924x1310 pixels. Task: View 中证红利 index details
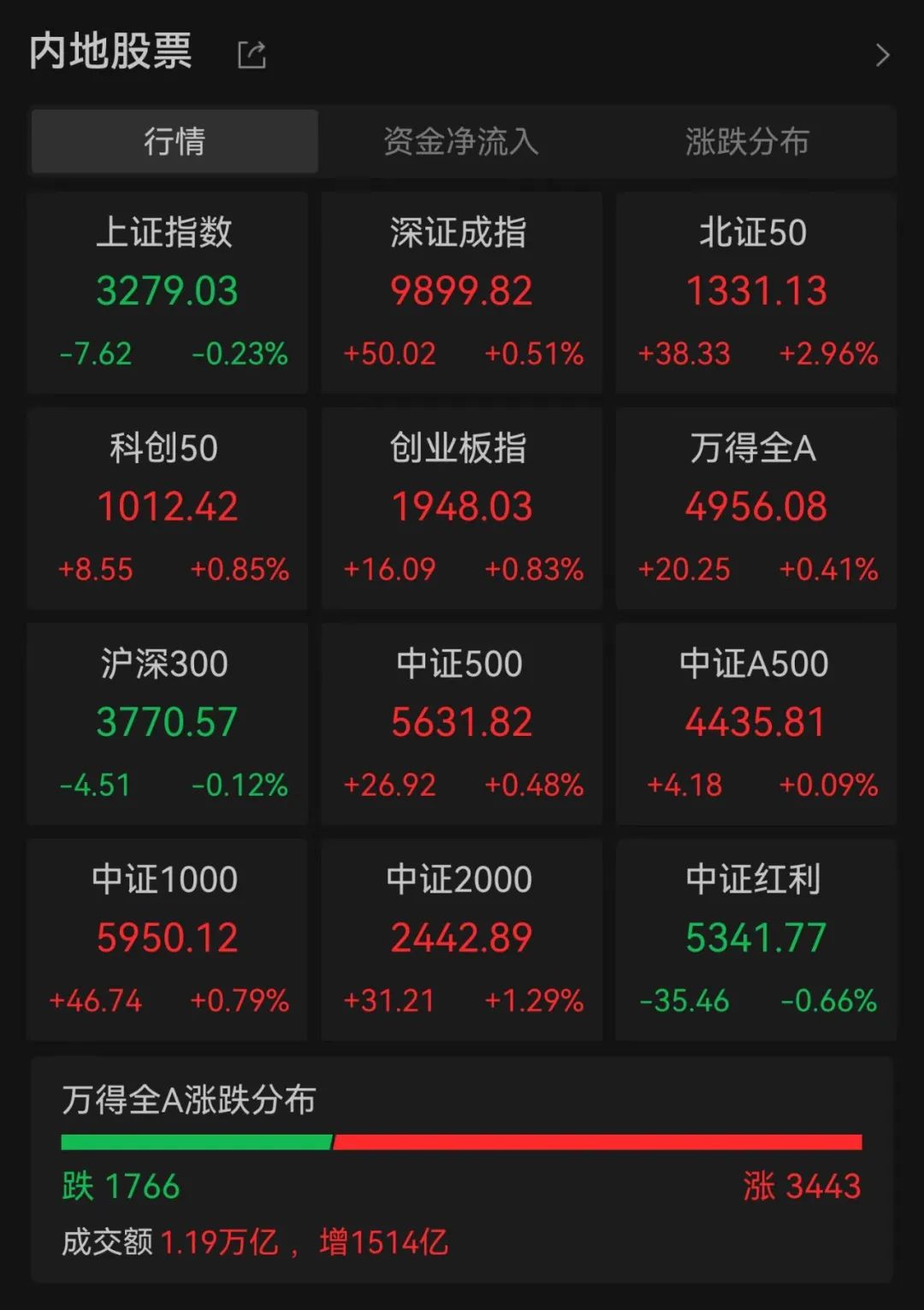(x=756, y=940)
